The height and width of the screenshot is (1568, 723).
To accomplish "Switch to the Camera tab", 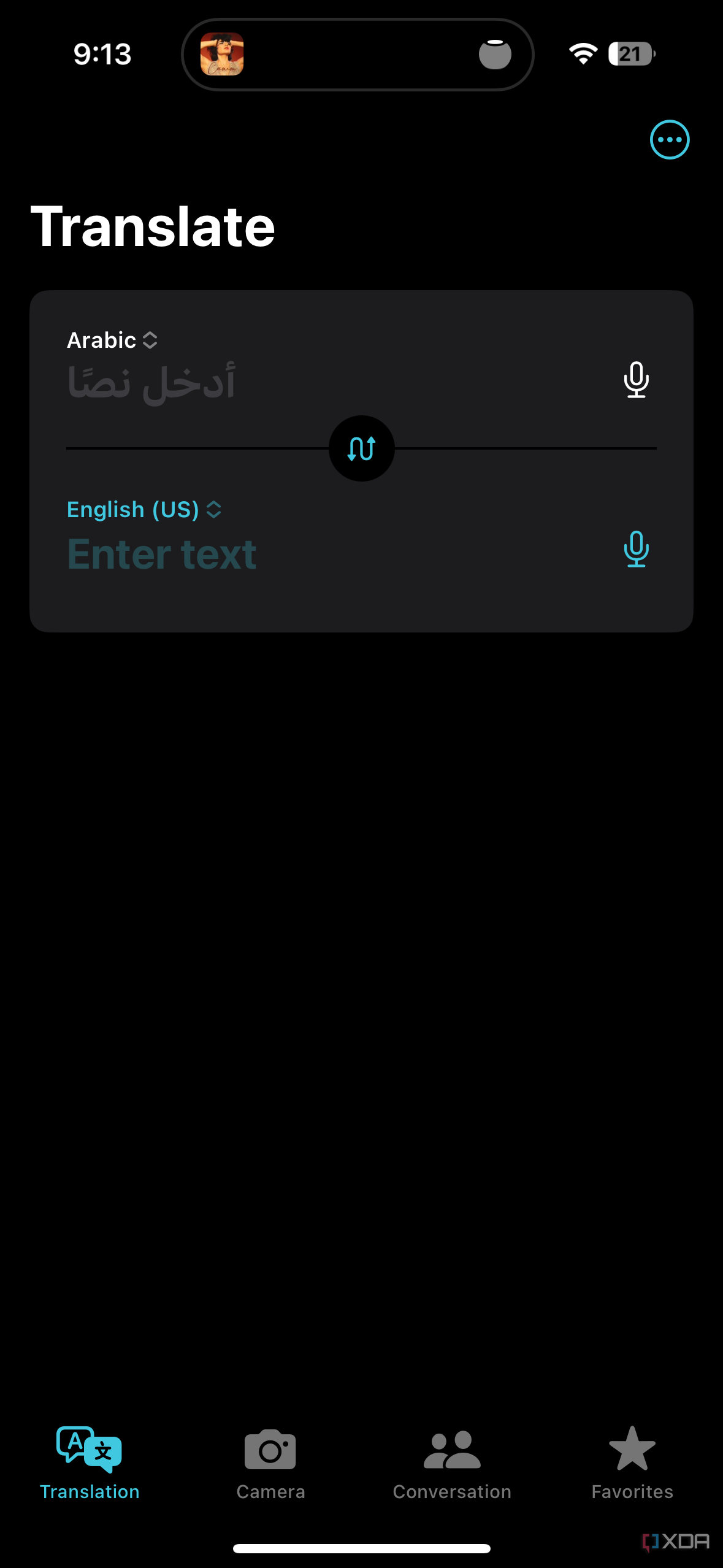I will click(270, 1463).
